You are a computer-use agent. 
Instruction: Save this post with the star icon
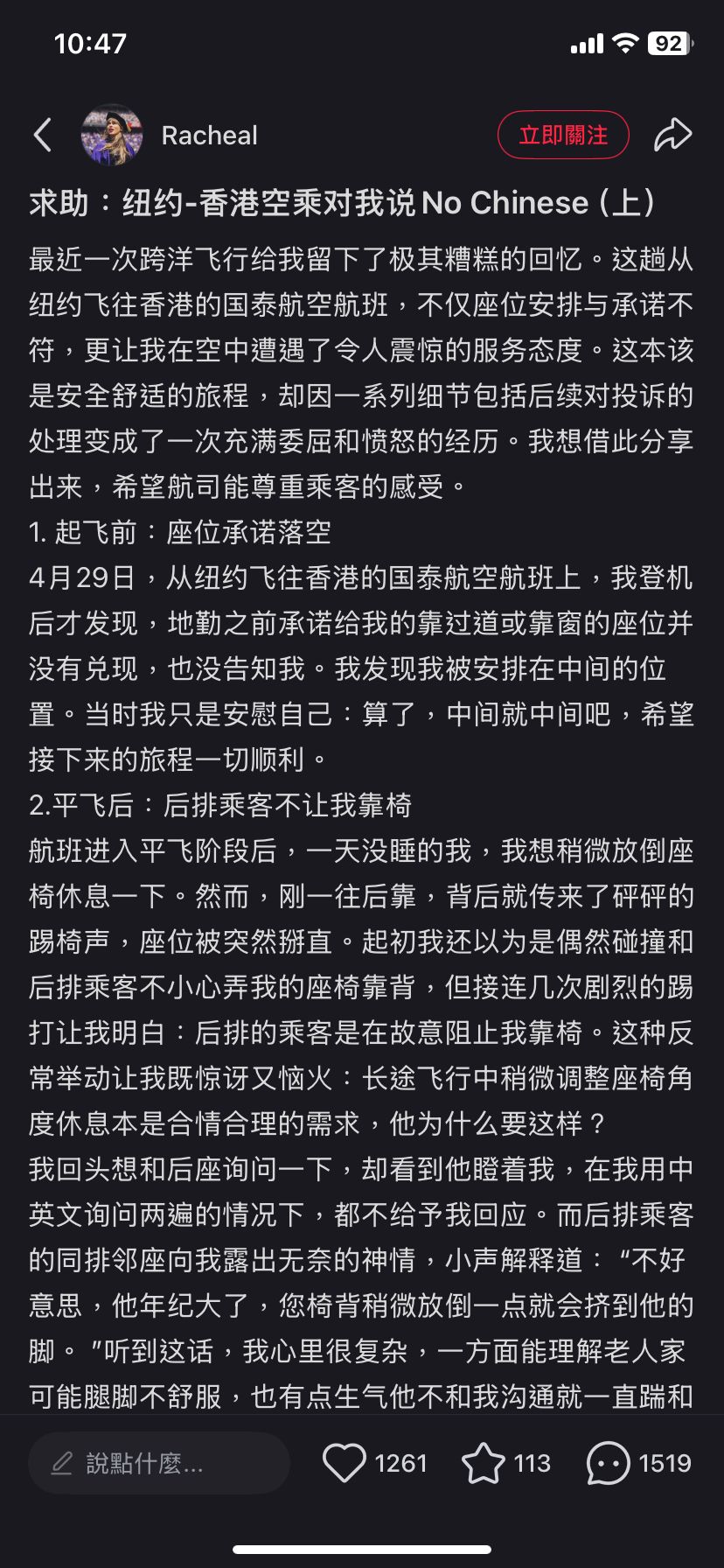[484, 1463]
